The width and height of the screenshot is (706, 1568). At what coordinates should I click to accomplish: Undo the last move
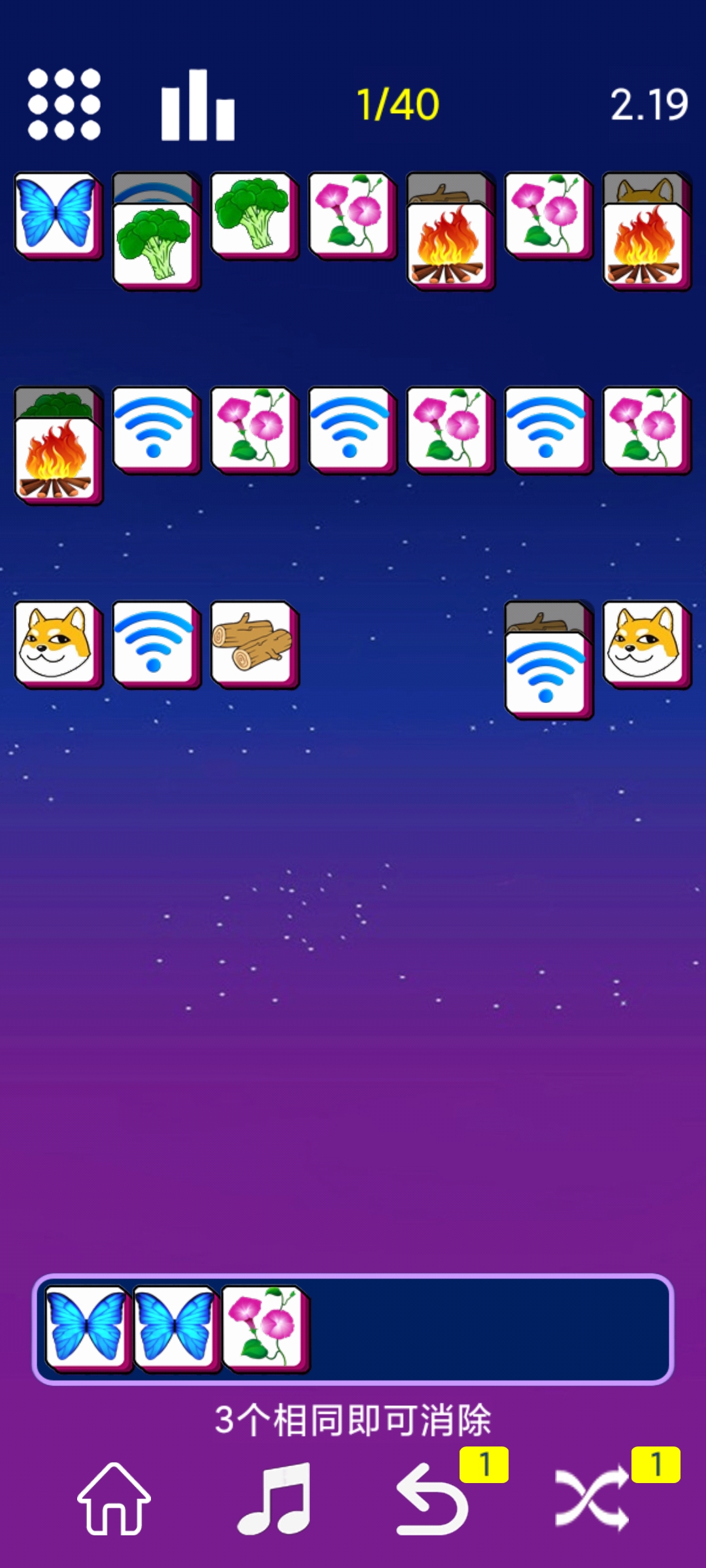433,1499
